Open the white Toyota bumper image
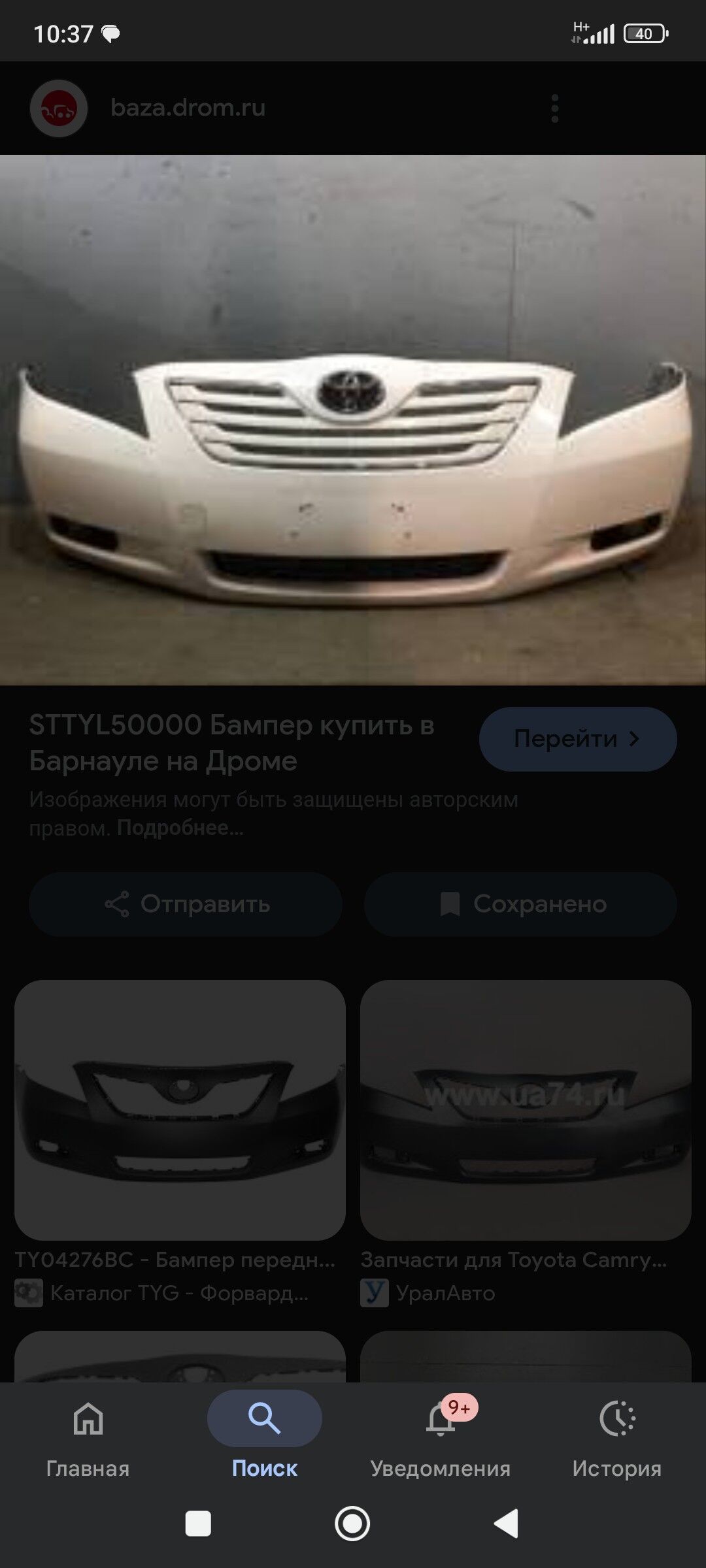Screen dimensions: 706x1568 tap(353, 419)
